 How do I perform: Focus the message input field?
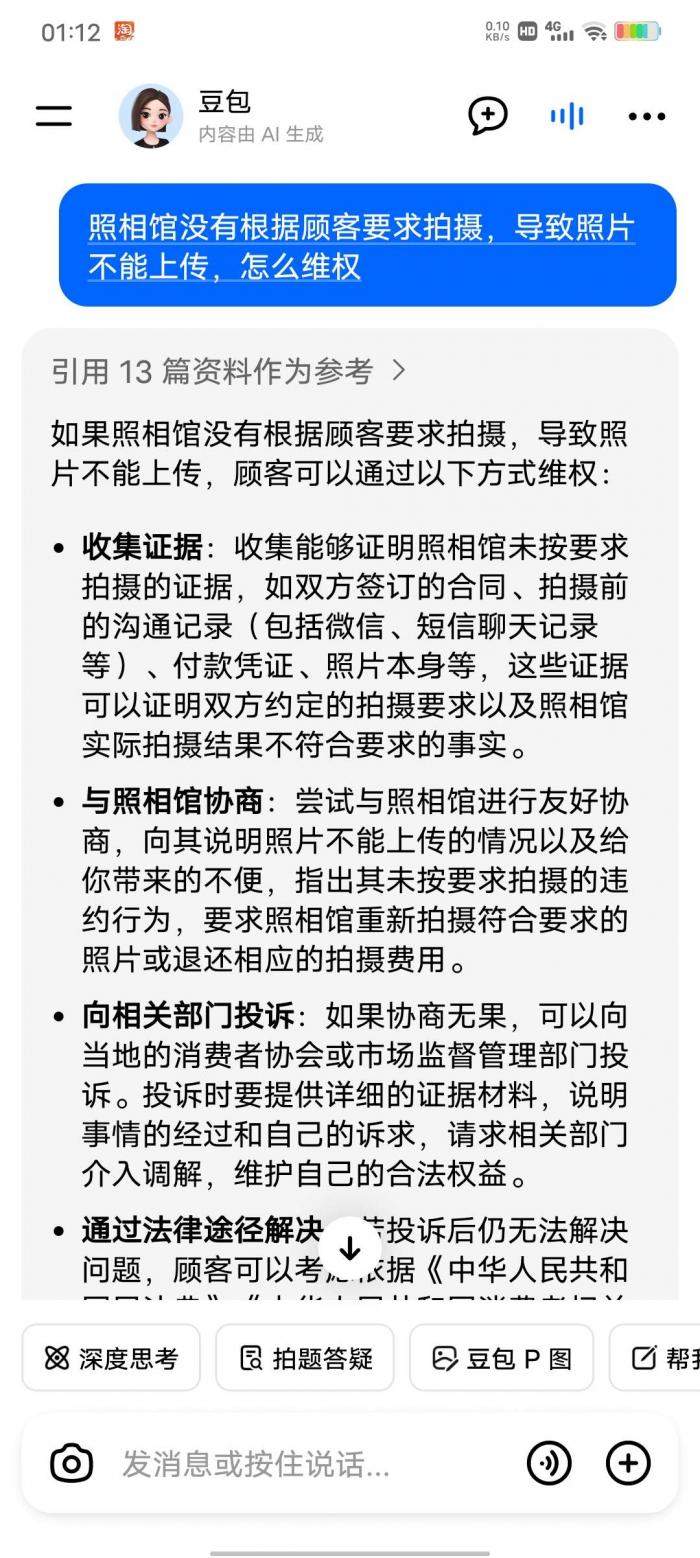310,1464
